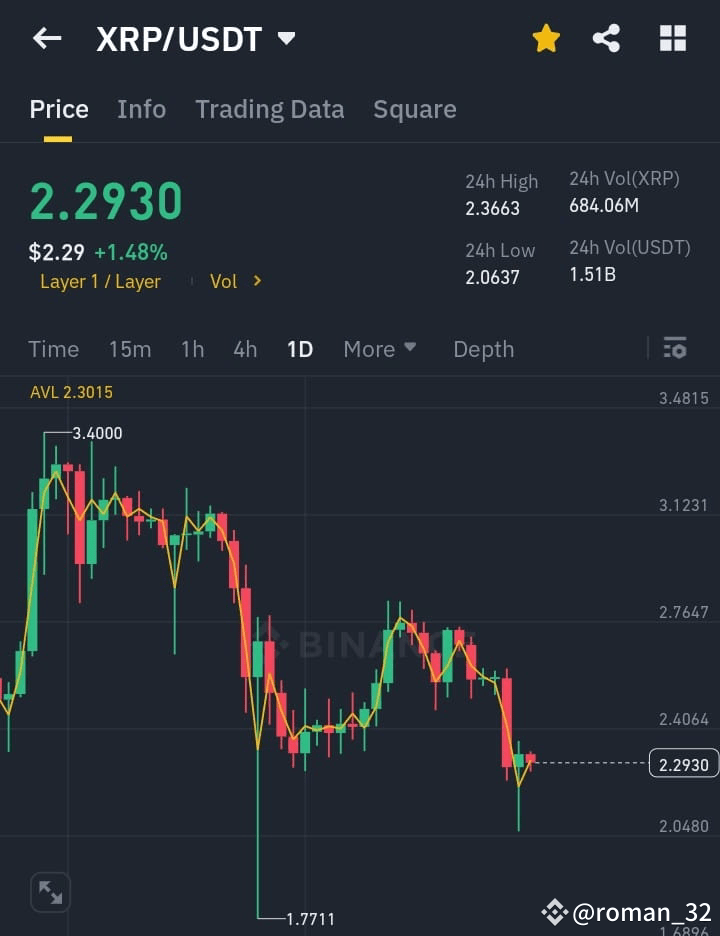Open the chart settings icon beside Depth
Image resolution: width=720 pixels, height=936 pixels.
pyautogui.click(x=675, y=349)
